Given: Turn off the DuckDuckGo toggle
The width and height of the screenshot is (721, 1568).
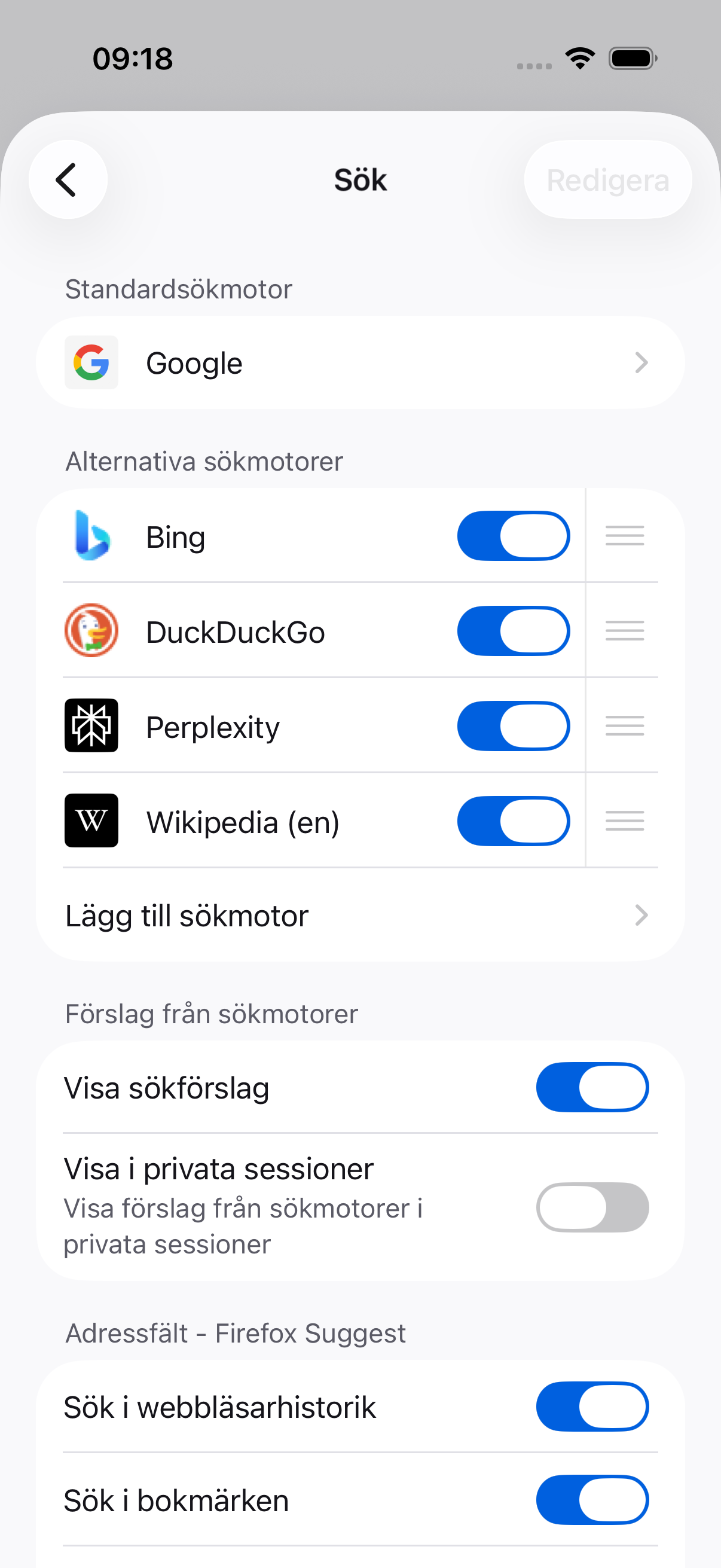Looking at the screenshot, I should pos(514,632).
